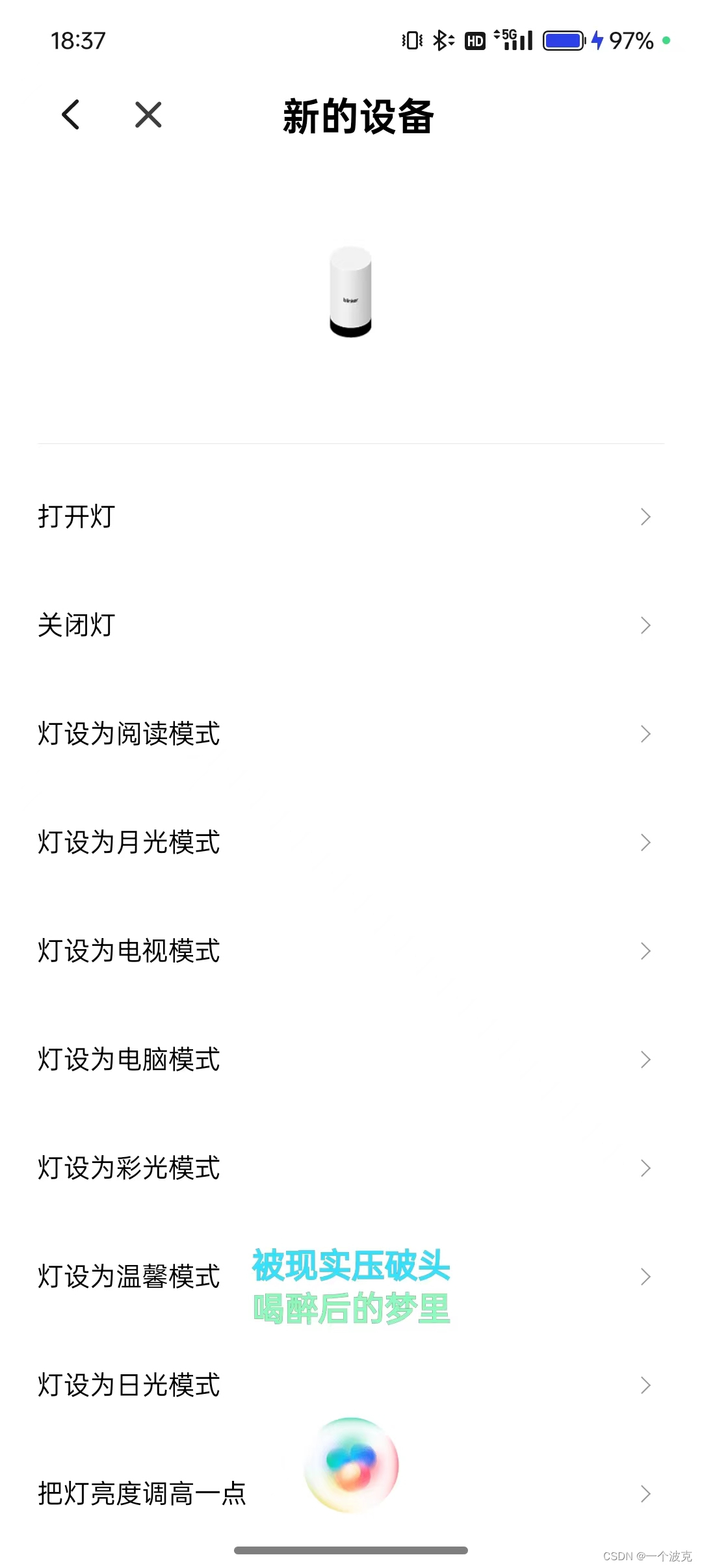This screenshot has width=702, height=1568.
Task: Open the 打开灯 command
Action: 351,517
